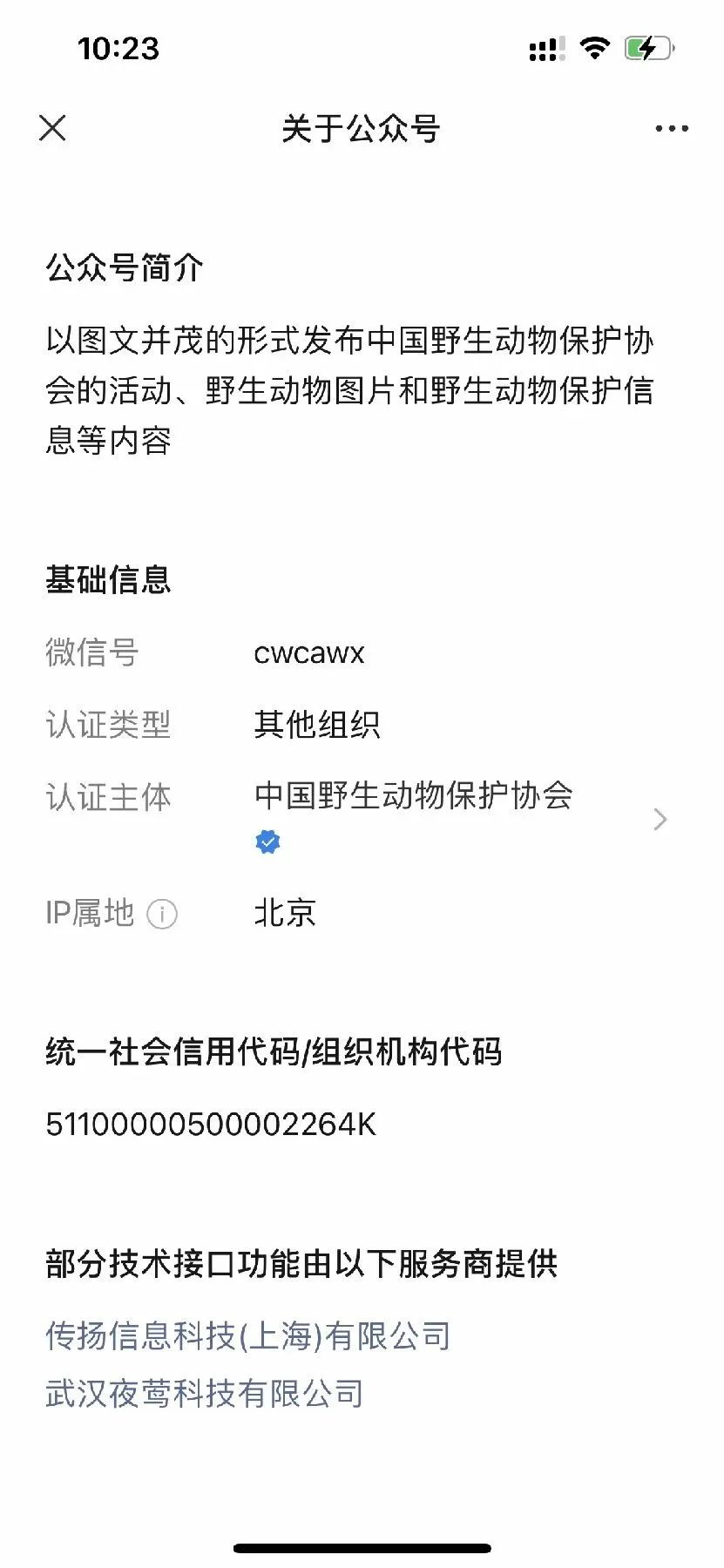Screen dimensions: 724x1568
Task: Open 武汉夜莺科技有限公司 link
Action: tap(204, 1393)
